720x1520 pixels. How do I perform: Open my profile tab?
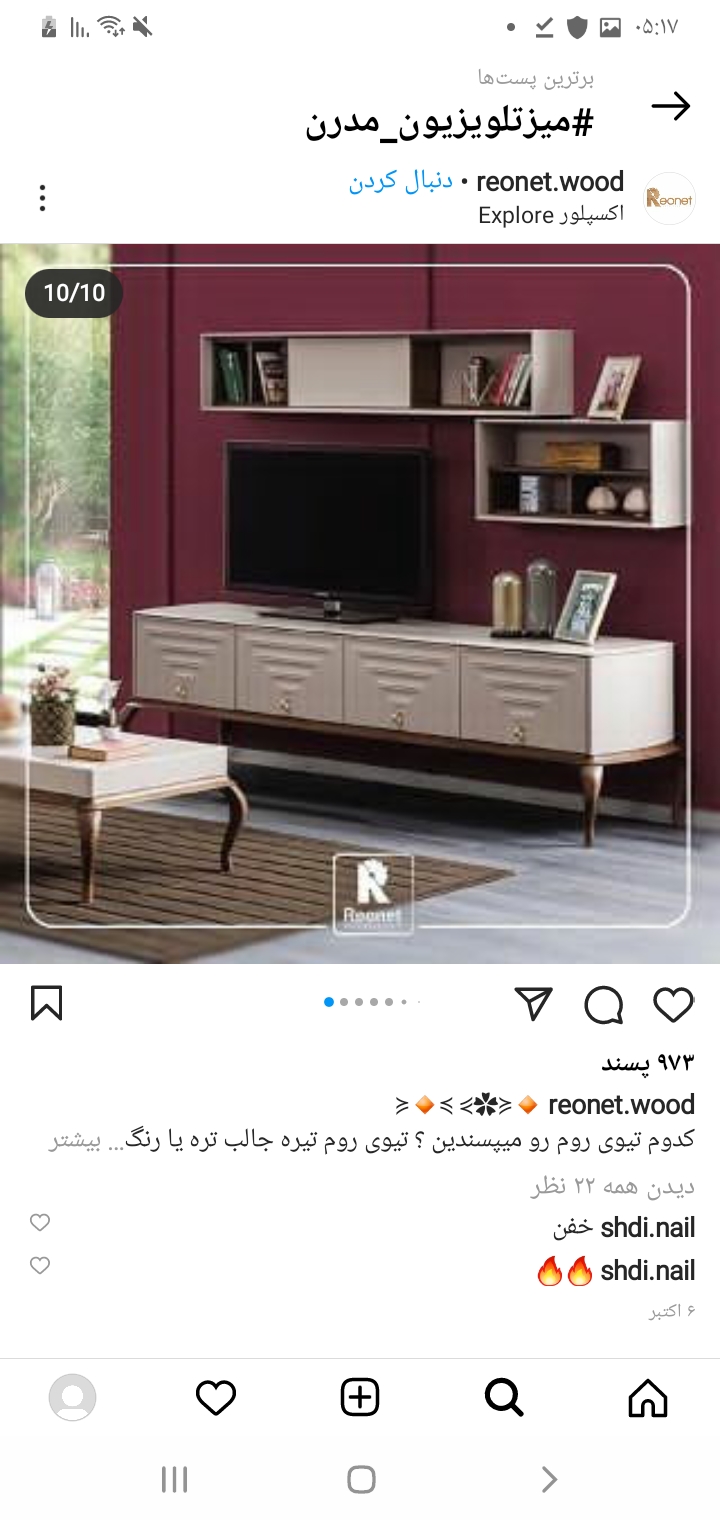(72, 1397)
